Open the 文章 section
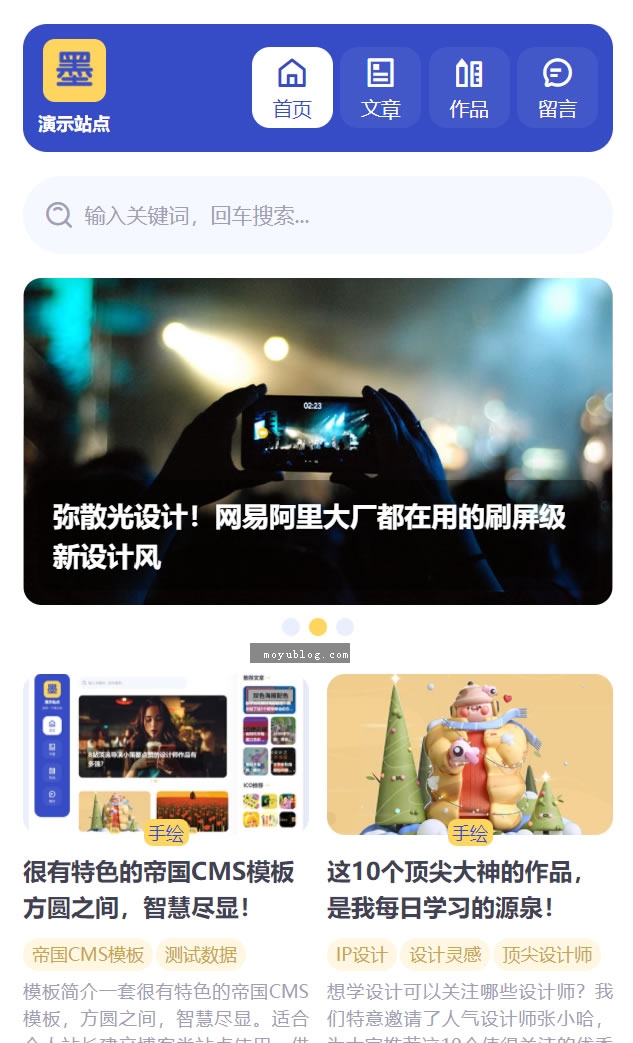This screenshot has width=633, height=1043. 380,87
